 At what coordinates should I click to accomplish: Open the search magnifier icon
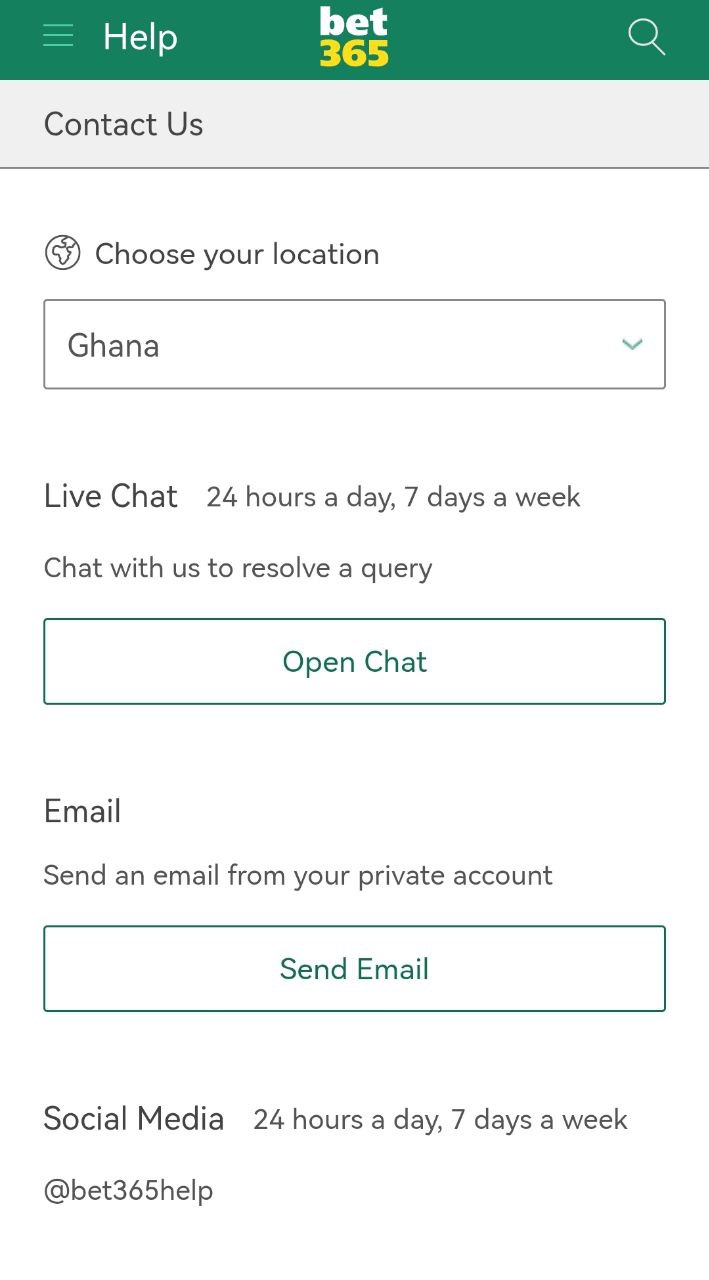click(646, 37)
